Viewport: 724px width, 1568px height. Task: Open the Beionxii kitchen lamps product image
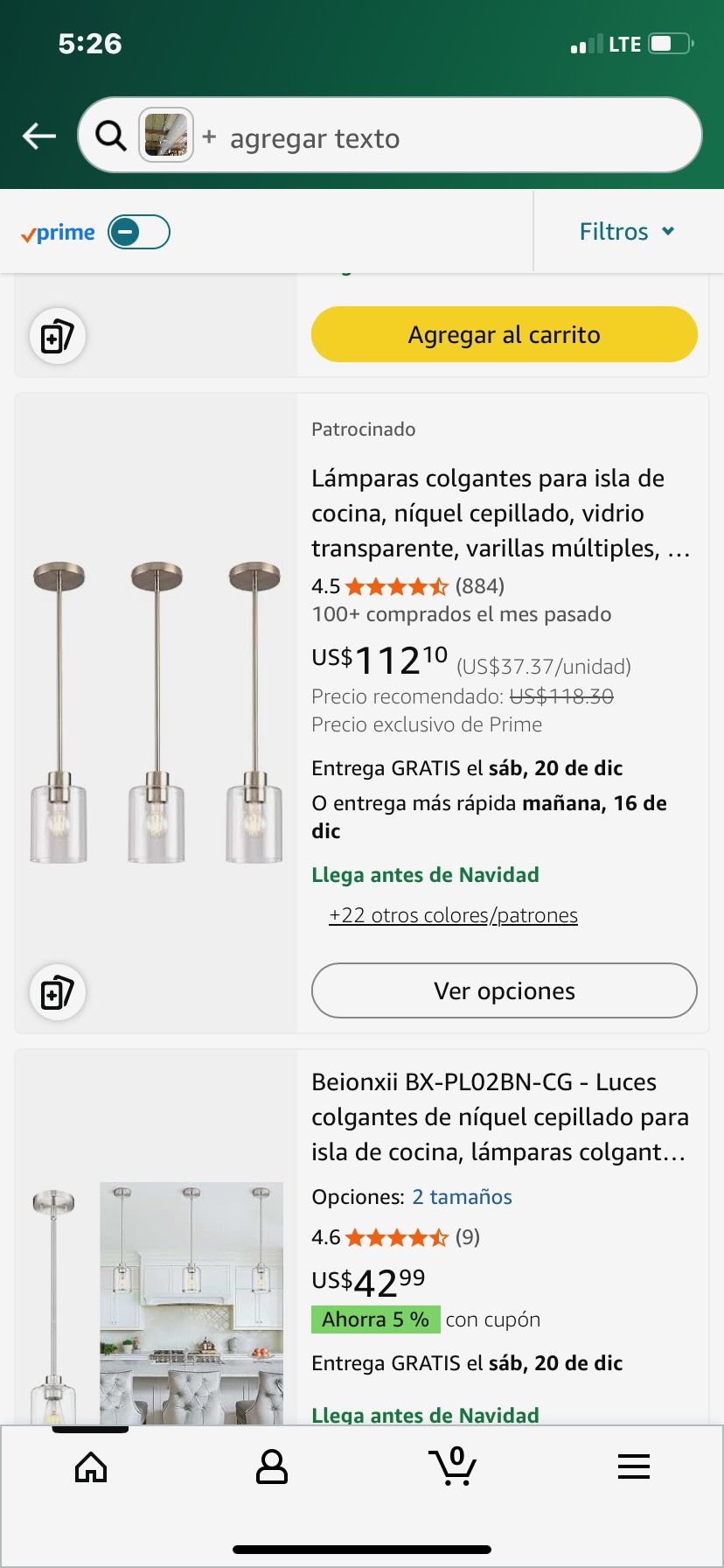click(x=157, y=1302)
